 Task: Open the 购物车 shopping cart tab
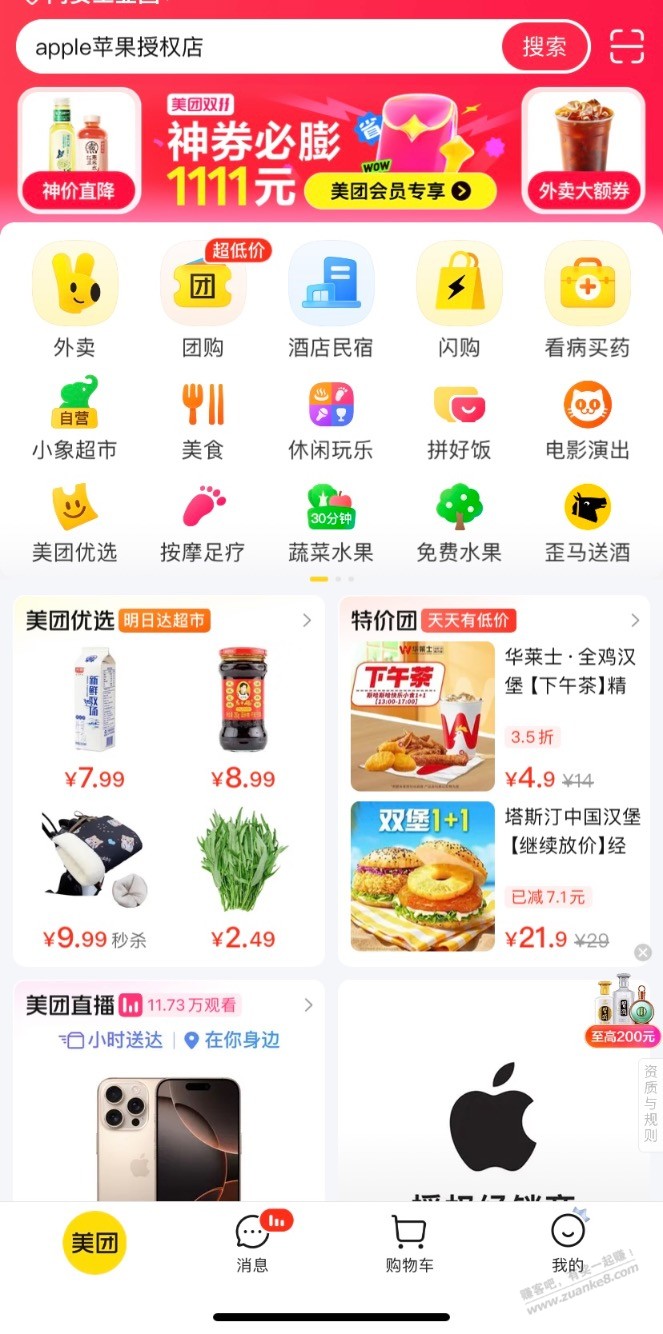(x=409, y=1244)
